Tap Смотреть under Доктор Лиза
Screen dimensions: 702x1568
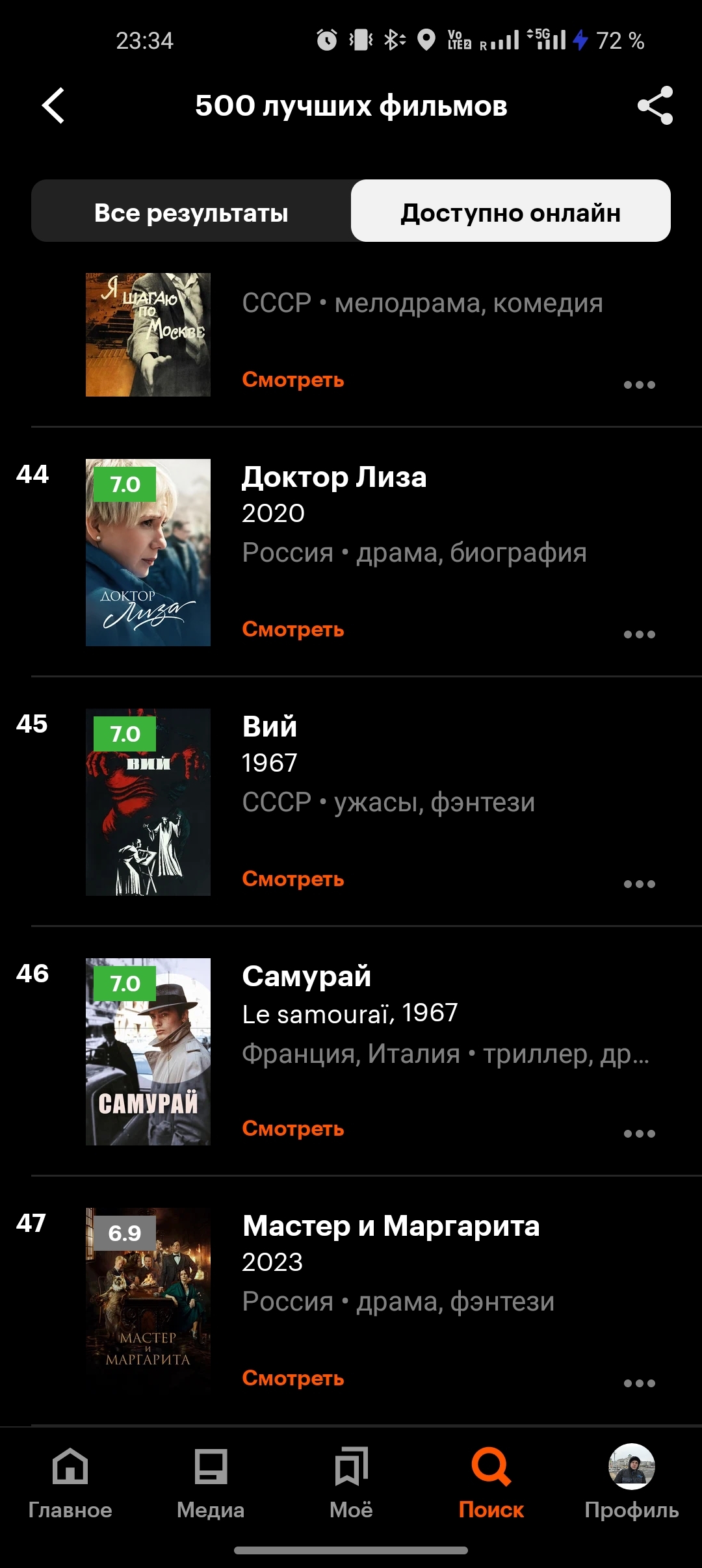(x=292, y=629)
